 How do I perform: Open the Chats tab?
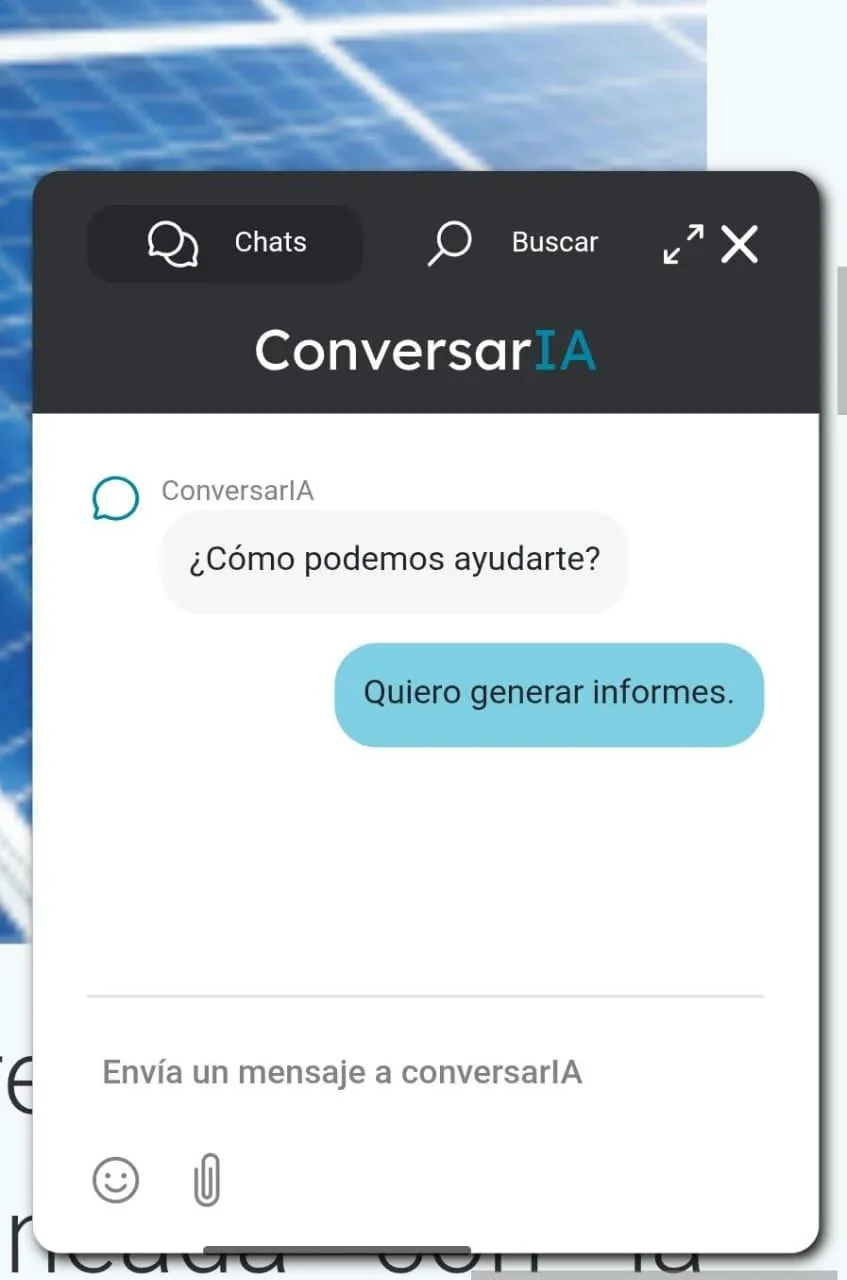coord(225,243)
